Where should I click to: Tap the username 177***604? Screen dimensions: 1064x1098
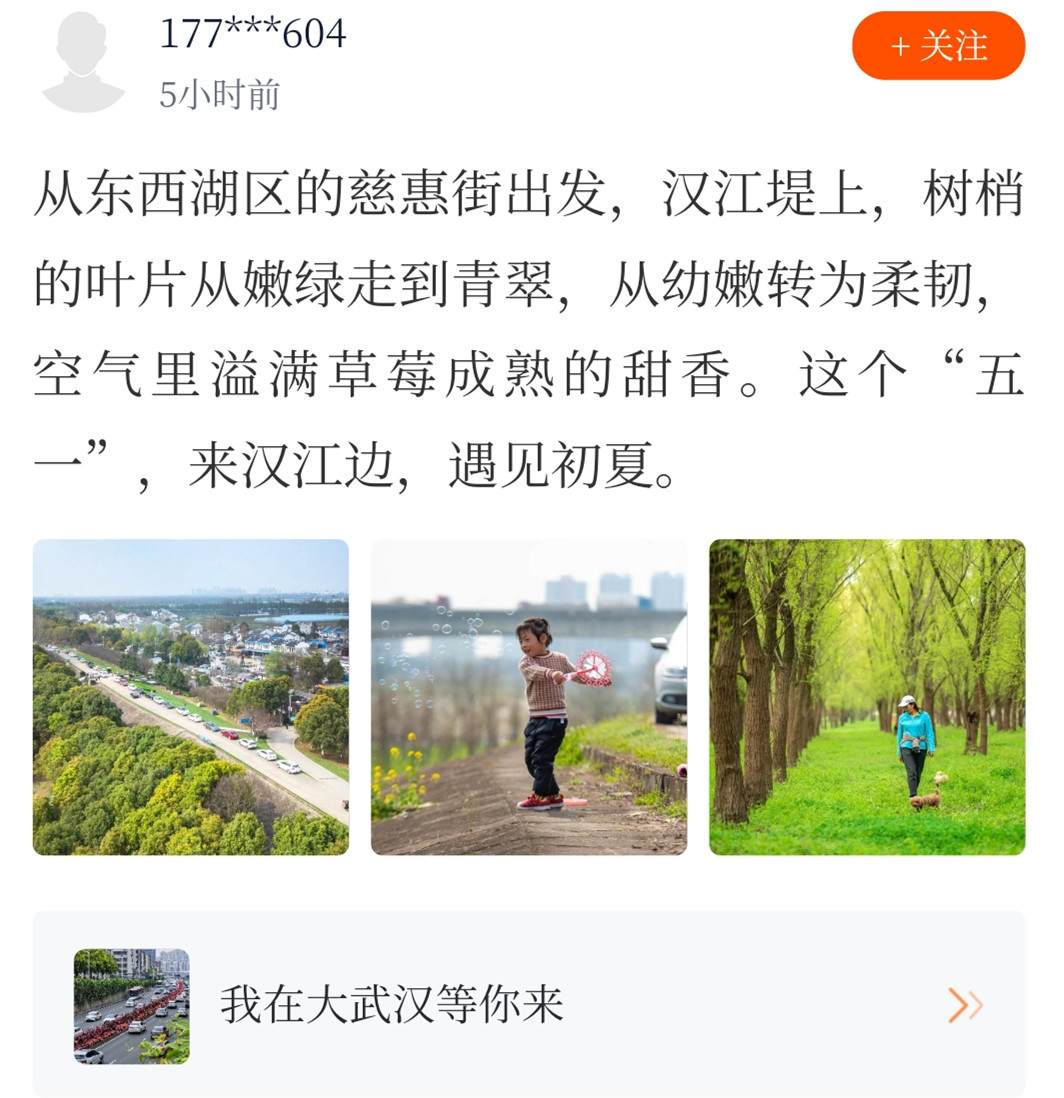[x=253, y=34]
